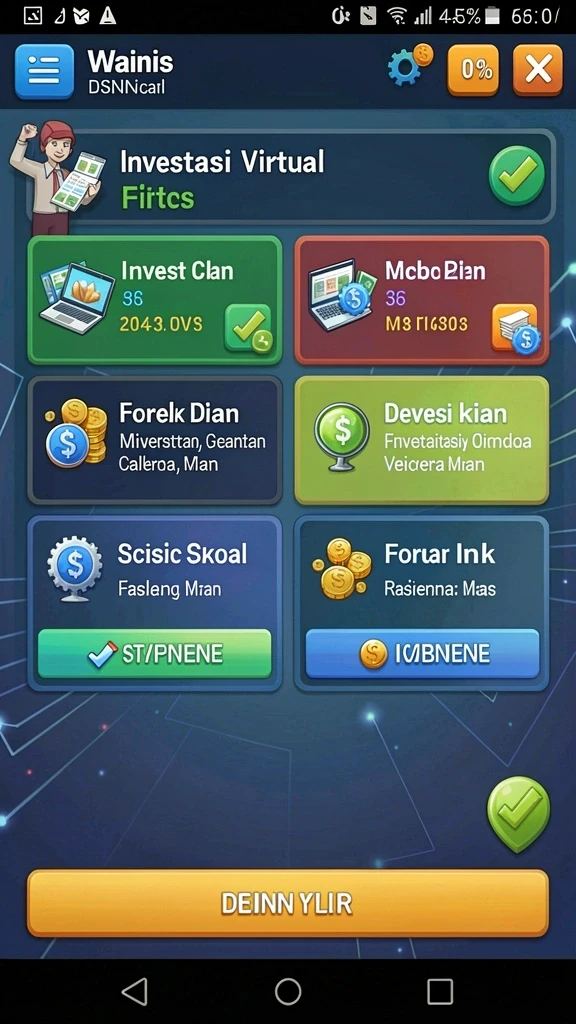
Task: Go back with the system back button
Action: tap(135, 991)
